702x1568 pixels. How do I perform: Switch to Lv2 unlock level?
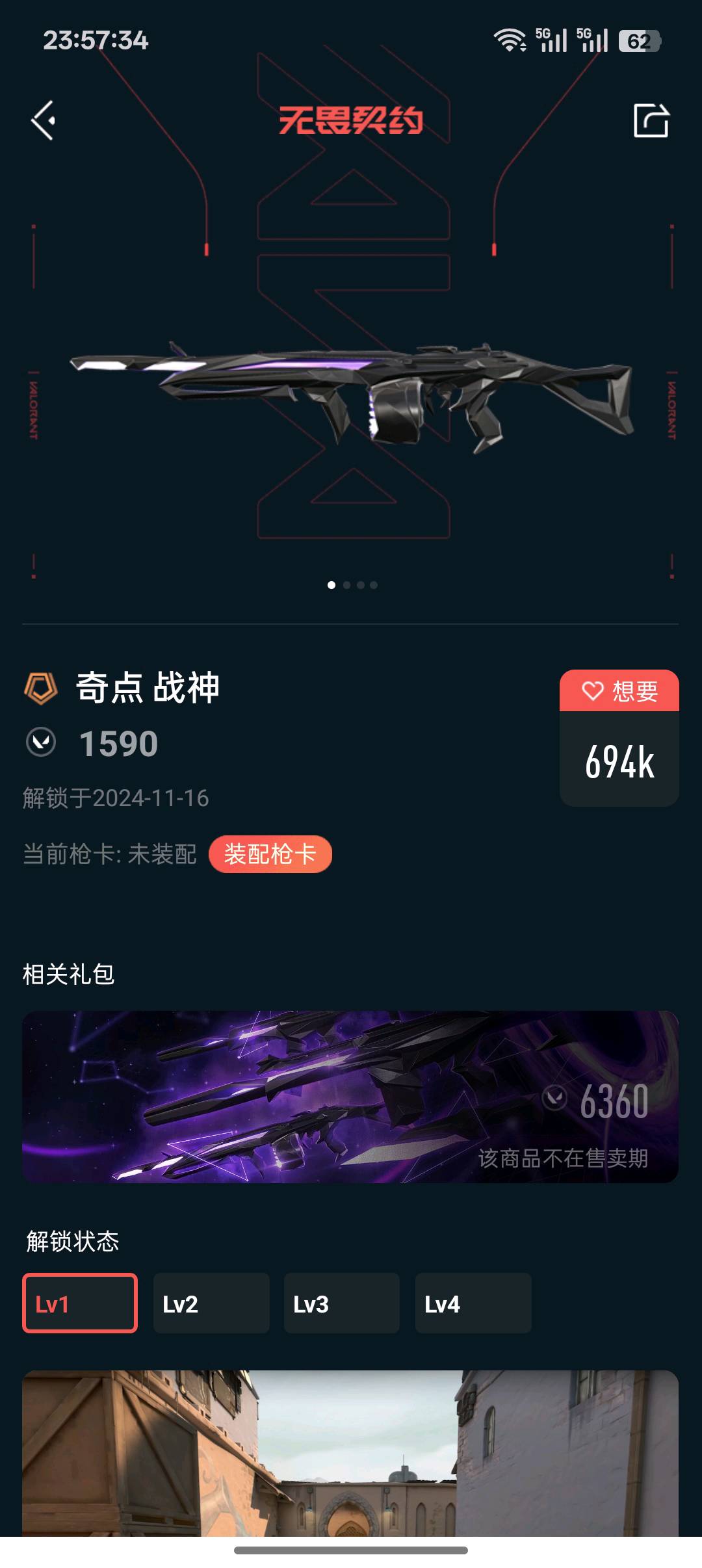[211, 1303]
